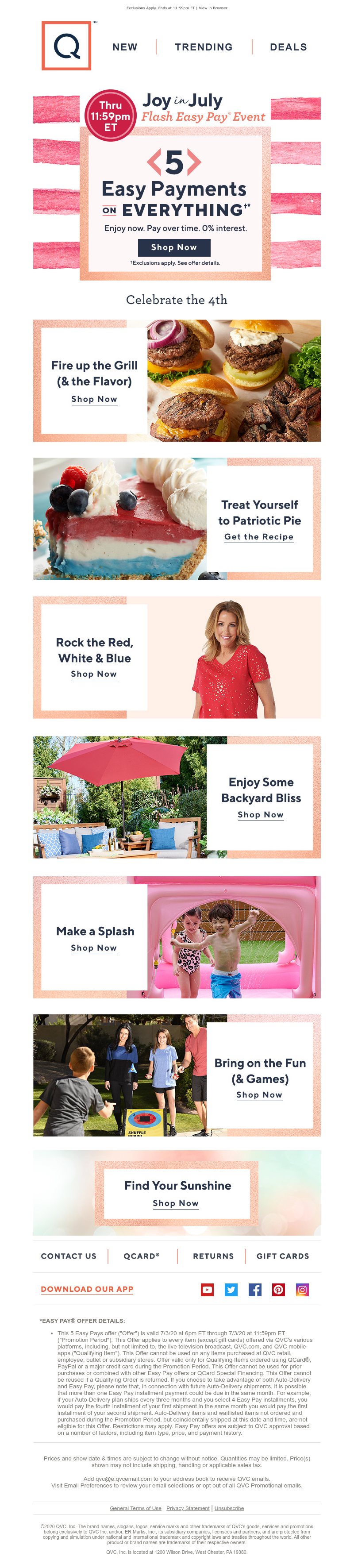Open the QCARD link

(x=141, y=1256)
